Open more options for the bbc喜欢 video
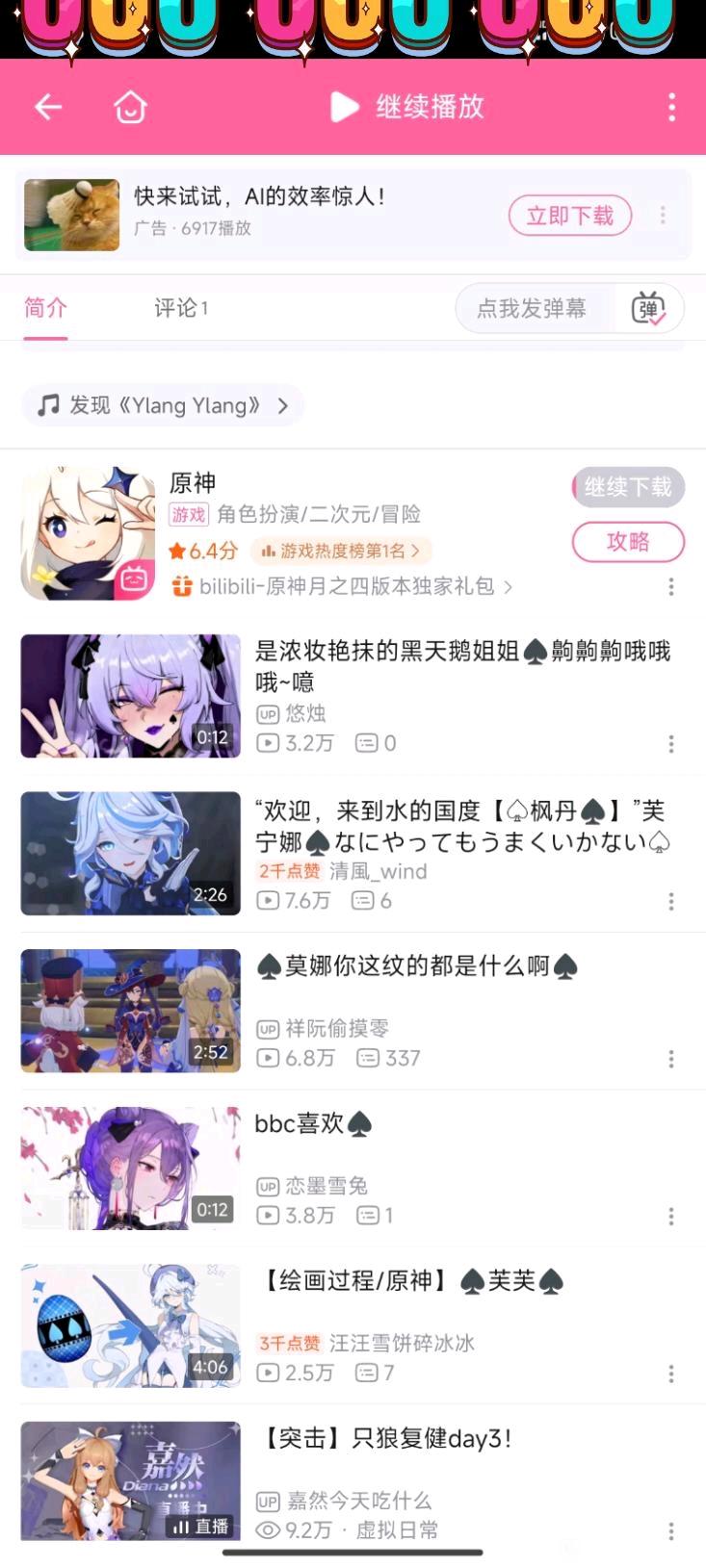 tap(671, 1217)
